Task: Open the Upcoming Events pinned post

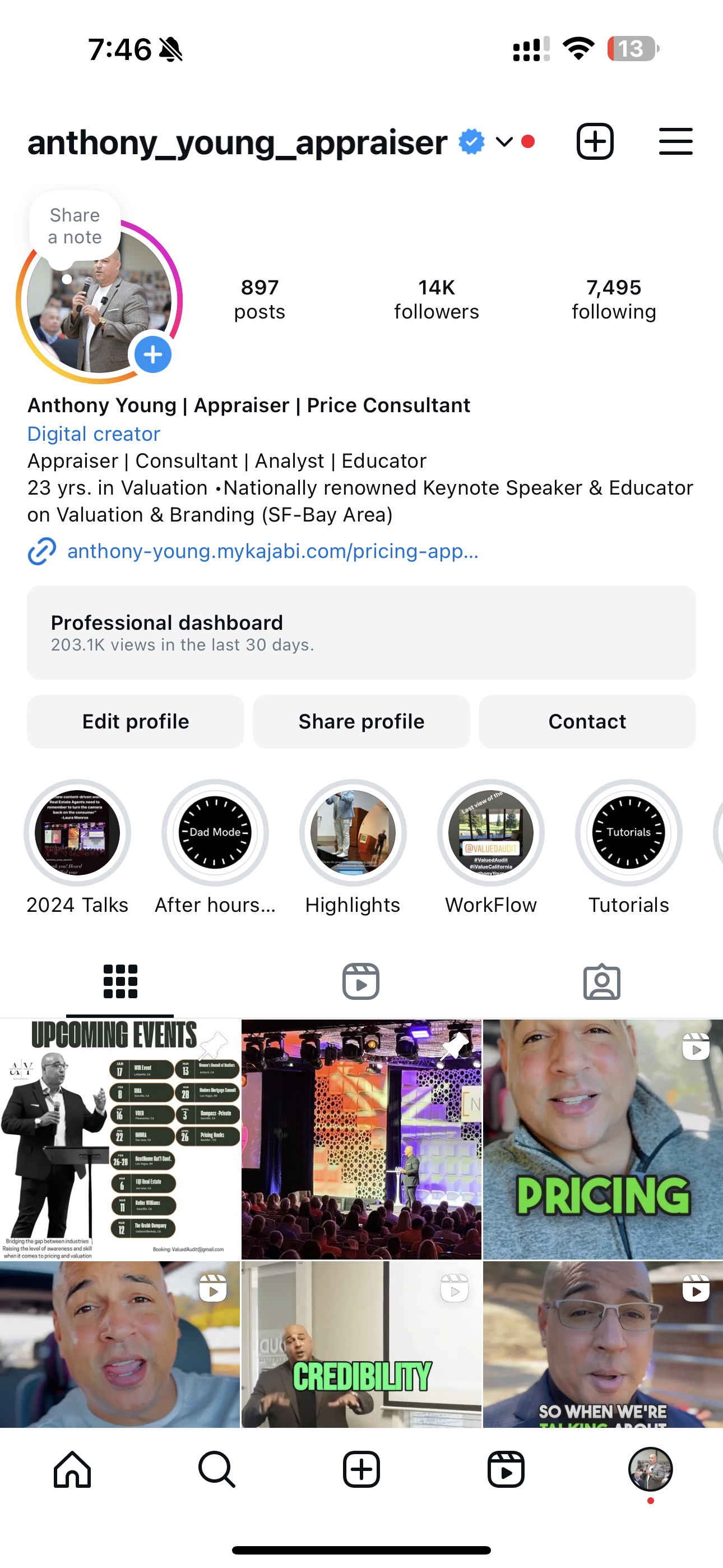Action: pyautogui.click(x=120, y=1138)
